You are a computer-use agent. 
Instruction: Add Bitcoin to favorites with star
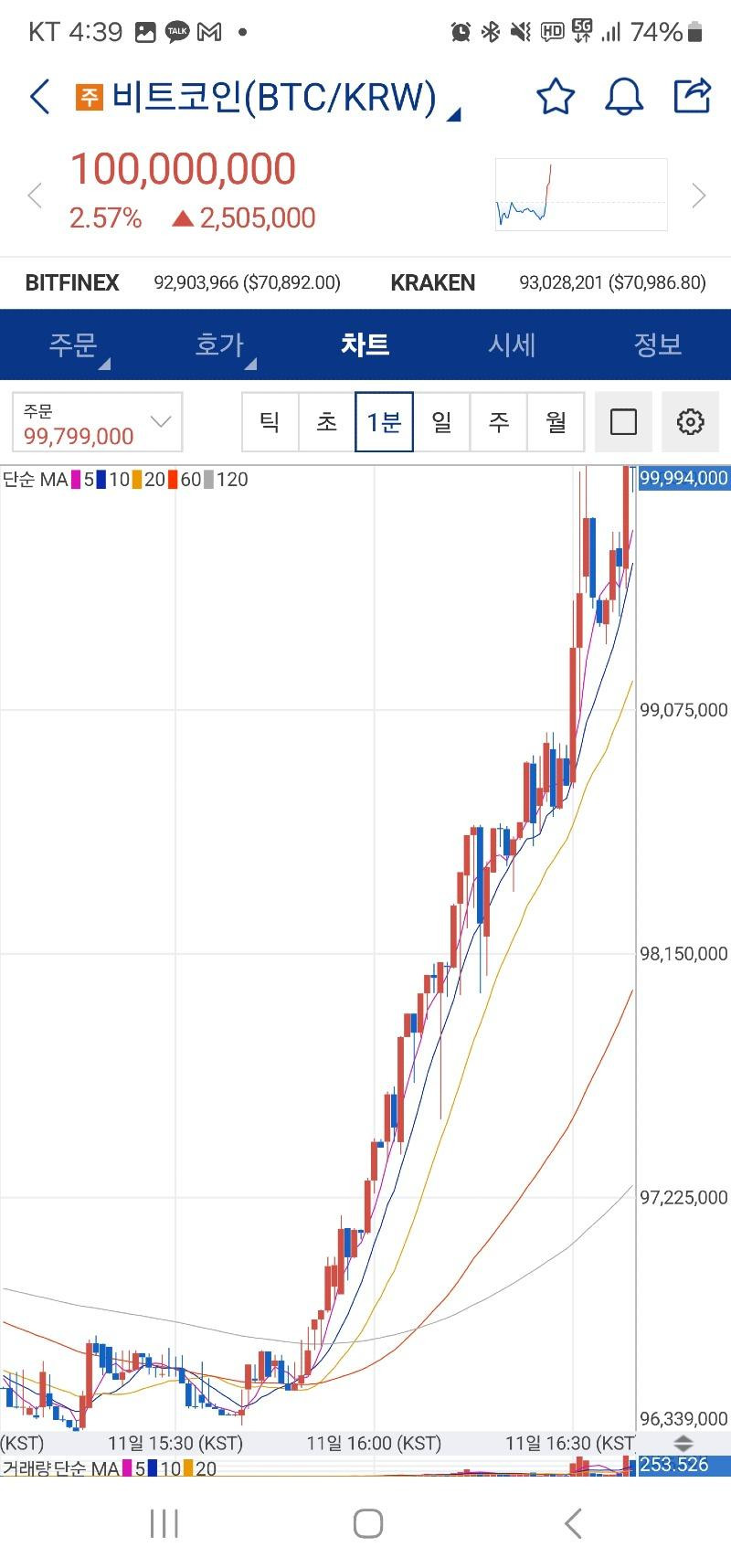click(x=555, y=96)
